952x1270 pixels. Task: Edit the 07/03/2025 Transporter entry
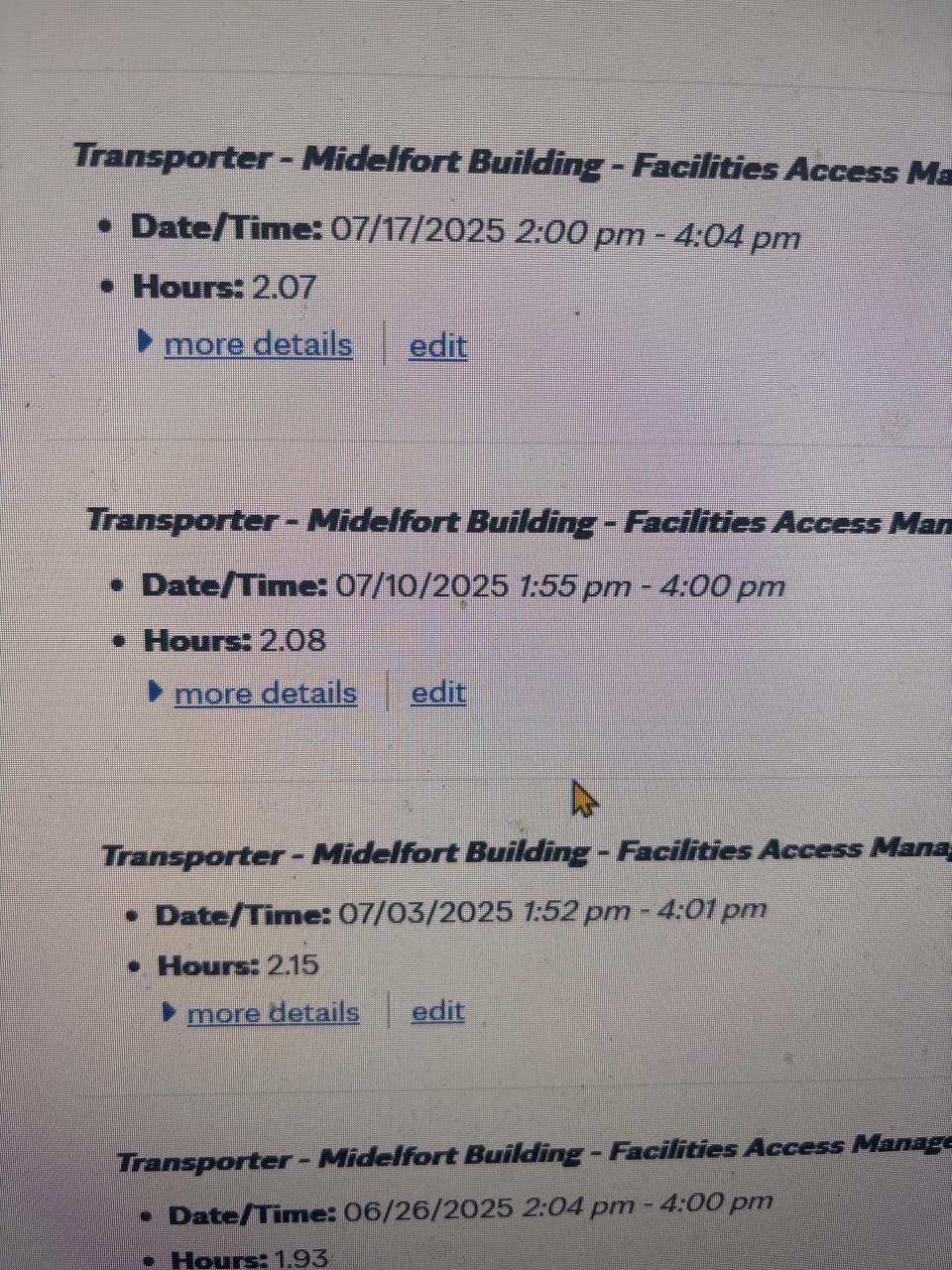click(x=437, y=1011)
